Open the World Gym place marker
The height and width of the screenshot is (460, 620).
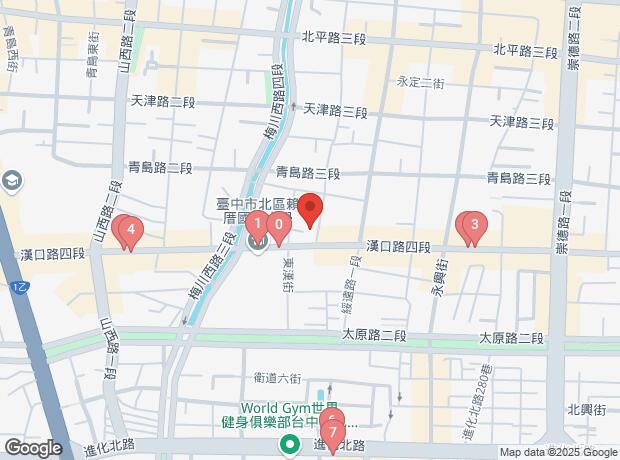click(x=290, y=444)
